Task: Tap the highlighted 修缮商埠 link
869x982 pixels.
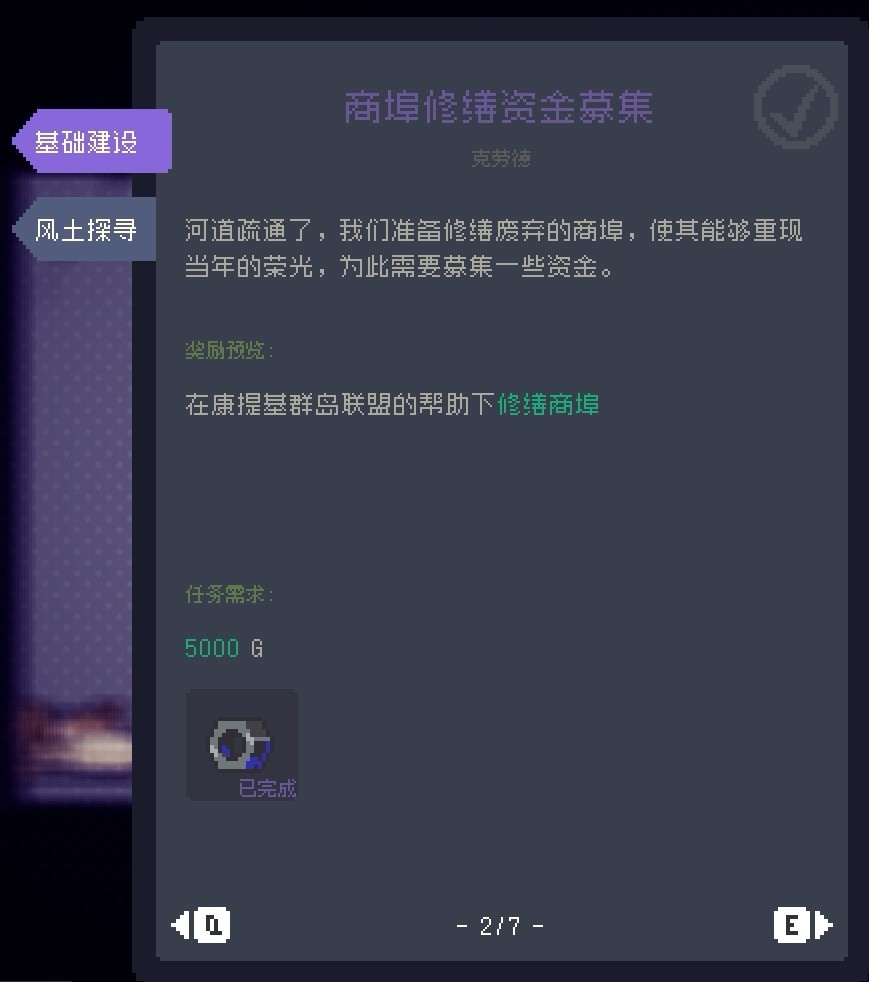Action: click(x=548, y=405)
